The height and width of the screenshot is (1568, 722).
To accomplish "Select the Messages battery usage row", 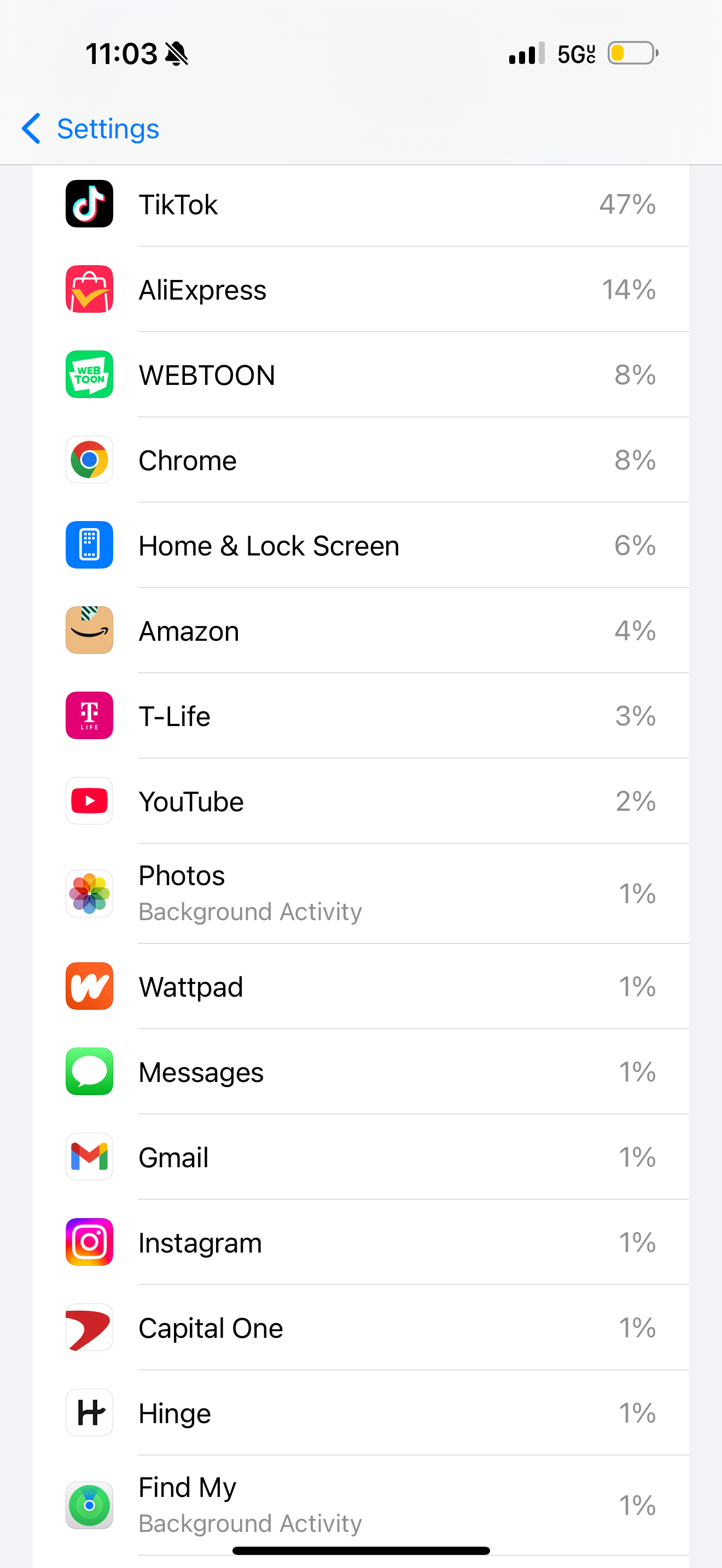I will [x=360, y=1072].
